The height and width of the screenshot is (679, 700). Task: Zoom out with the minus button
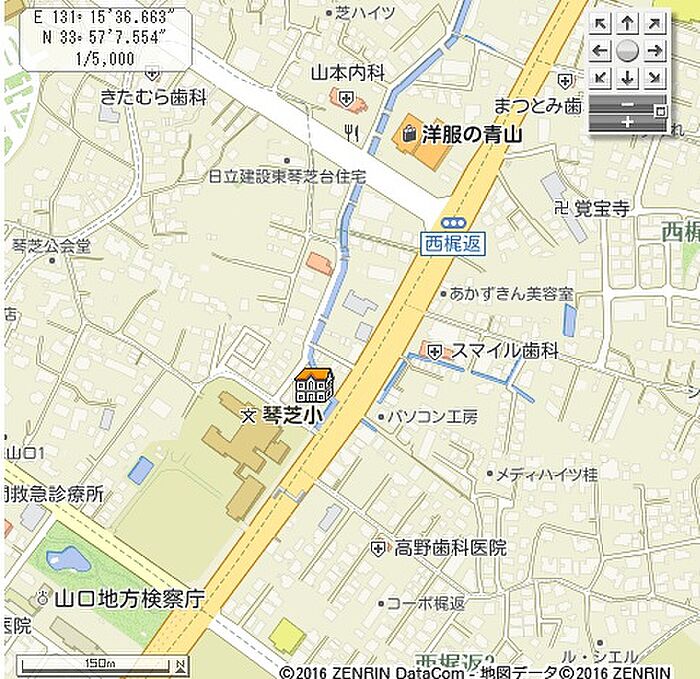tap(627, 103)
